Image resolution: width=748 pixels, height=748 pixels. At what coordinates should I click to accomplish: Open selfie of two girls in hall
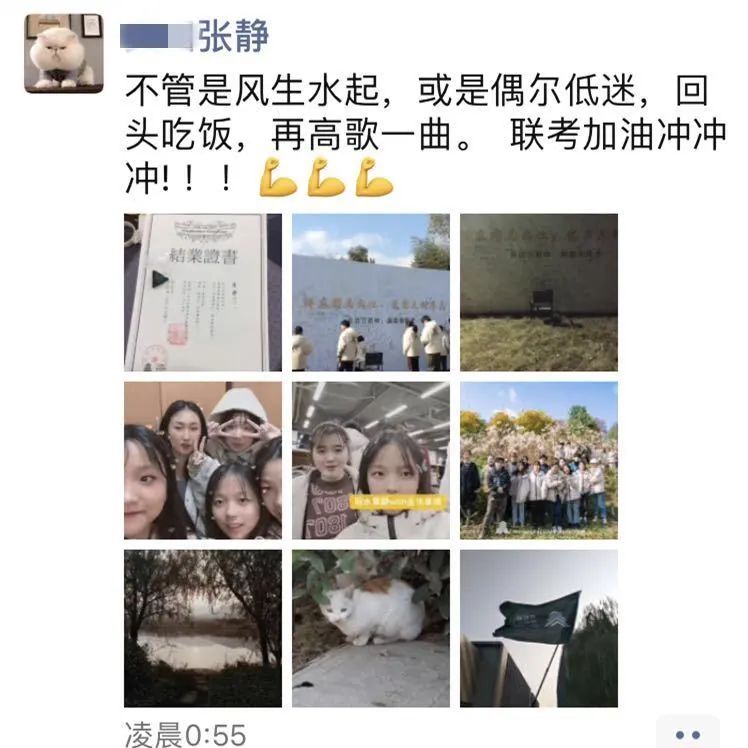(x=370, y=460)
